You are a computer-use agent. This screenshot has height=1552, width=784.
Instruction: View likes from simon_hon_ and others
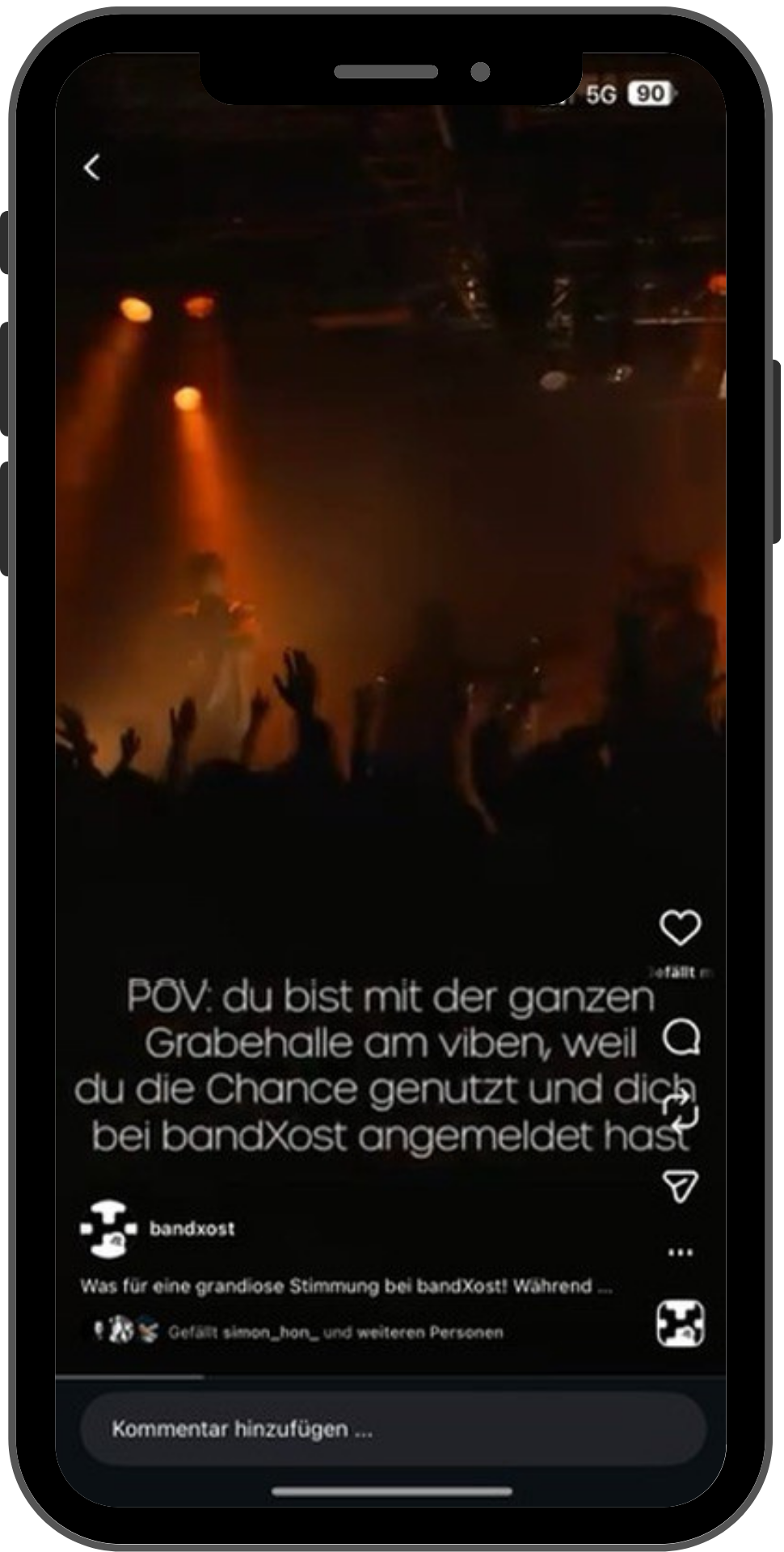coord(335,1332)
